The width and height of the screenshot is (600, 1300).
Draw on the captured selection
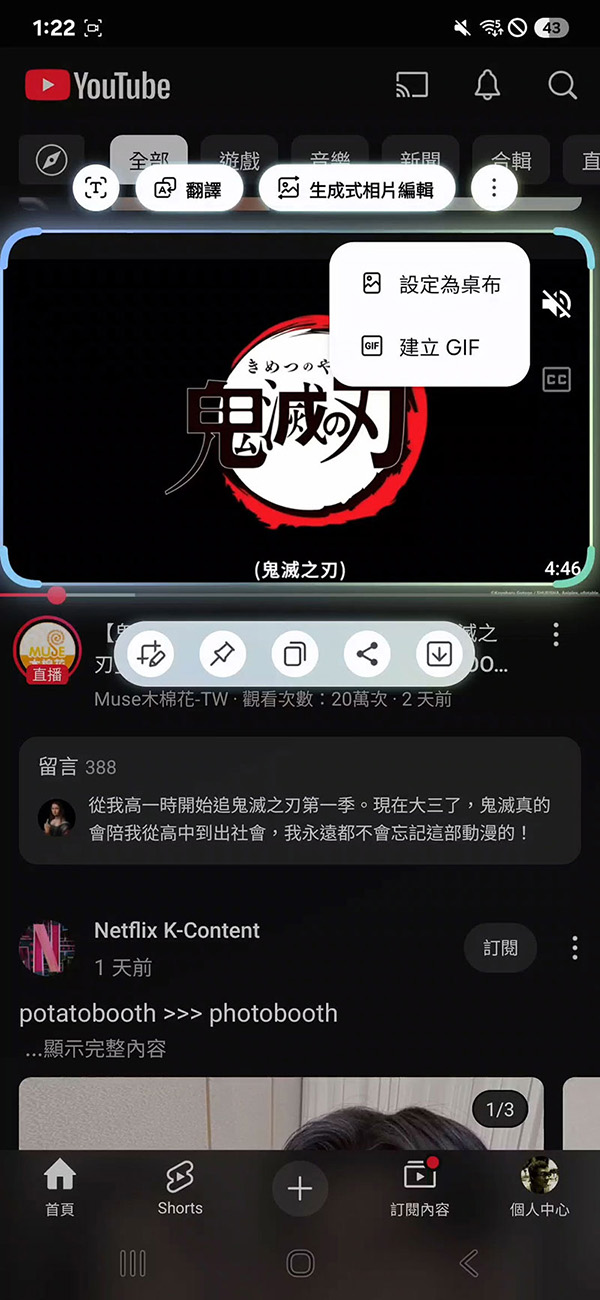click(x=152, y=655)
